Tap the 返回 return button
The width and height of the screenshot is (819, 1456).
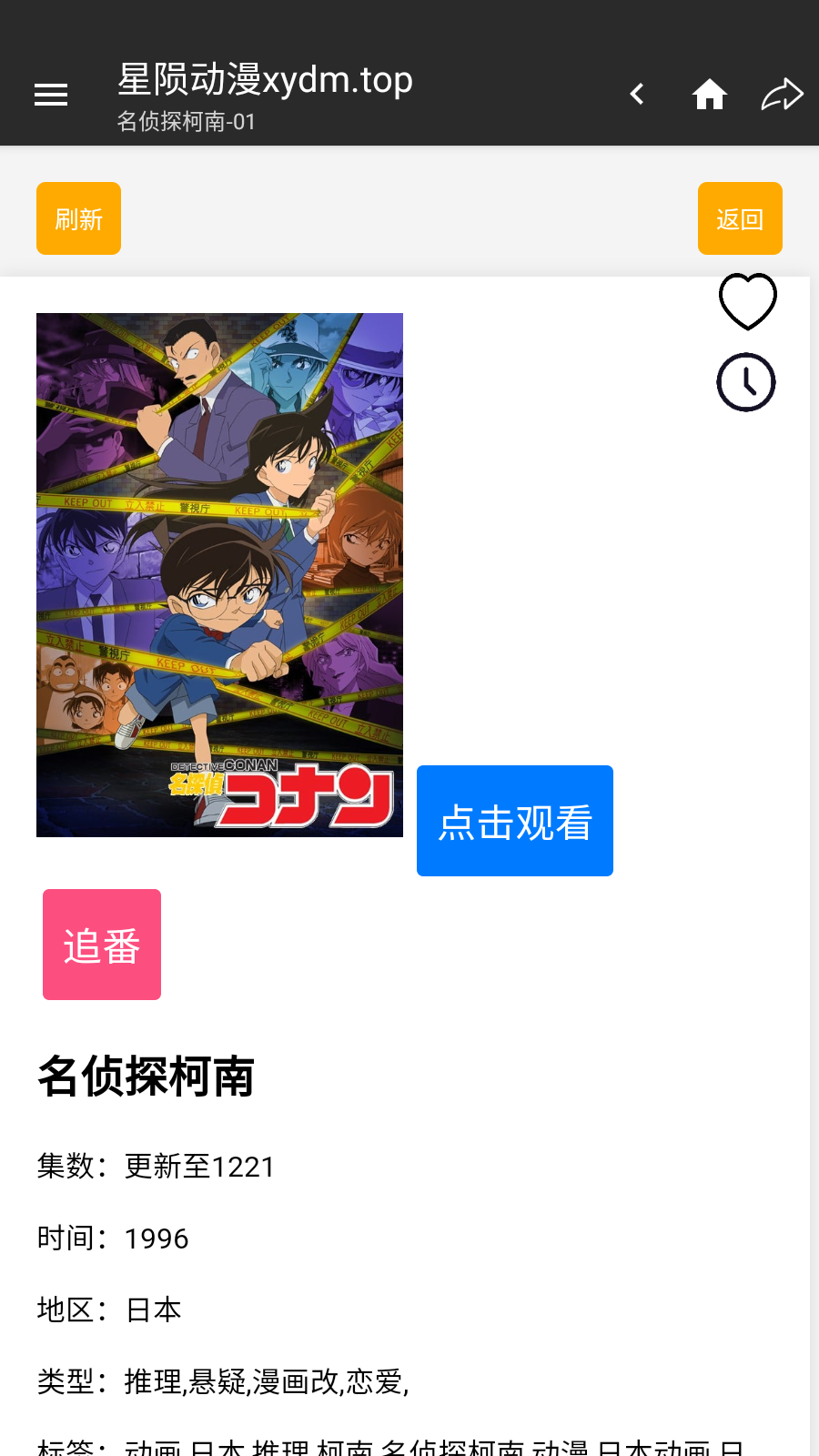739,218
